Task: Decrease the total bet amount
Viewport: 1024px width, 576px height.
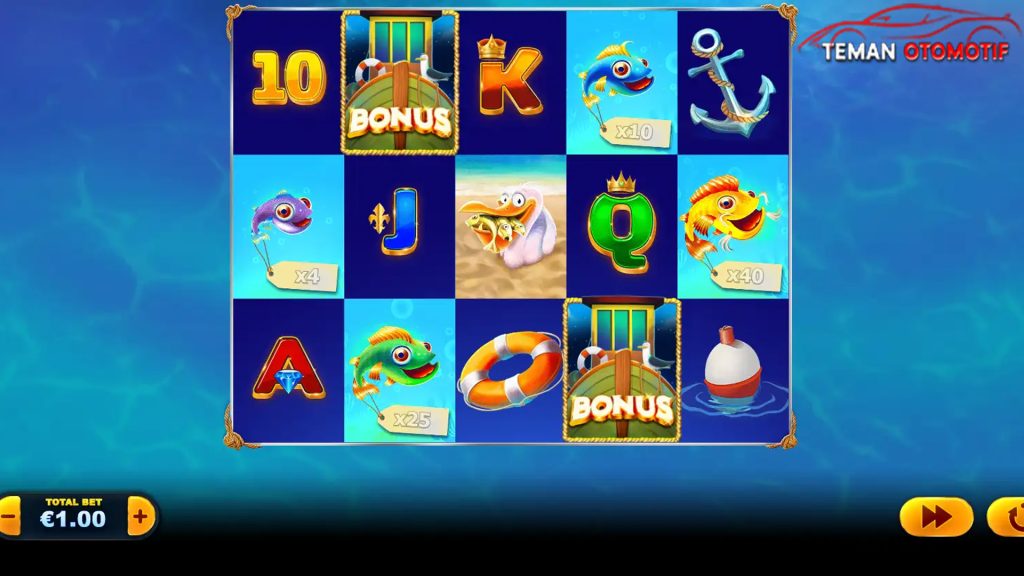Action: [x=8, y=517]
